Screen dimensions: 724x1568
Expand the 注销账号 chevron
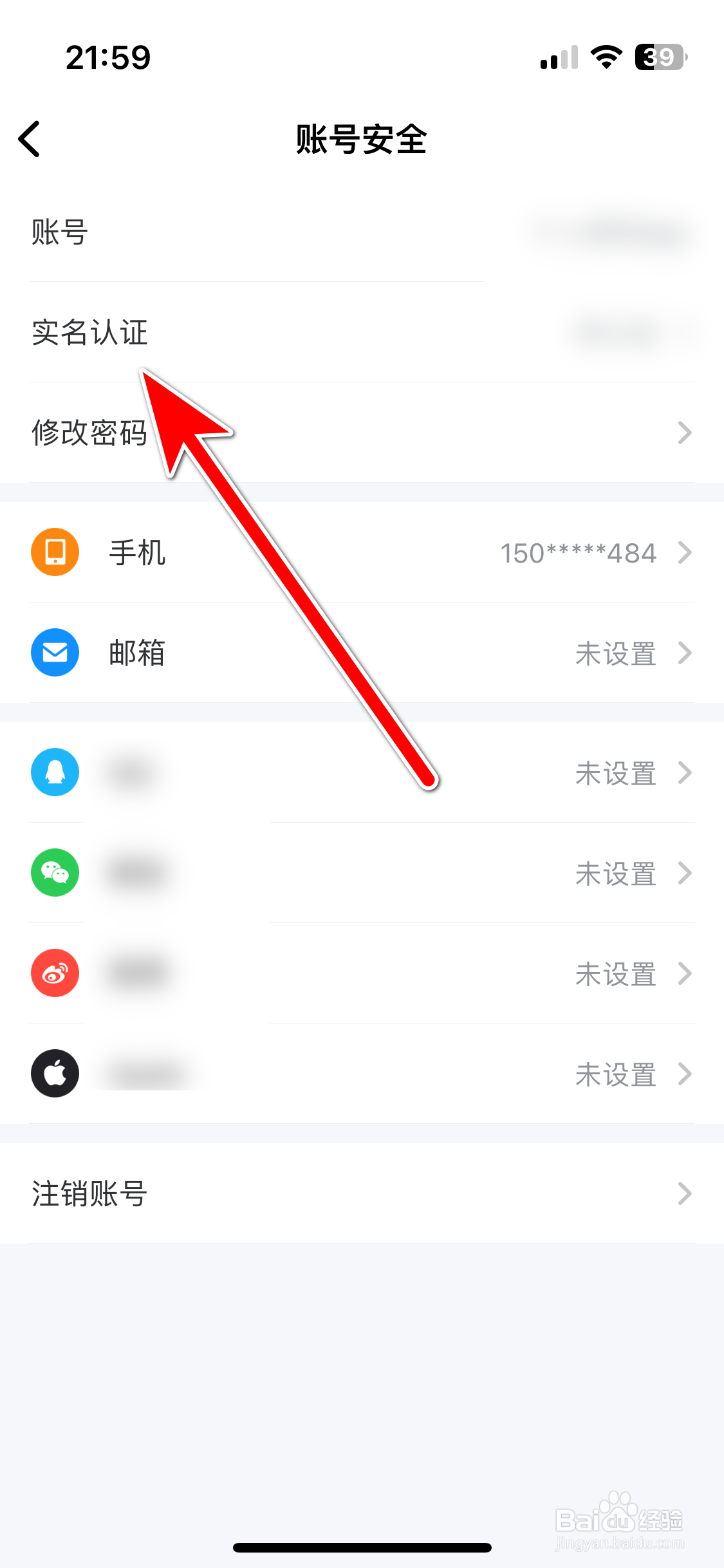[x=684, y=1194]
